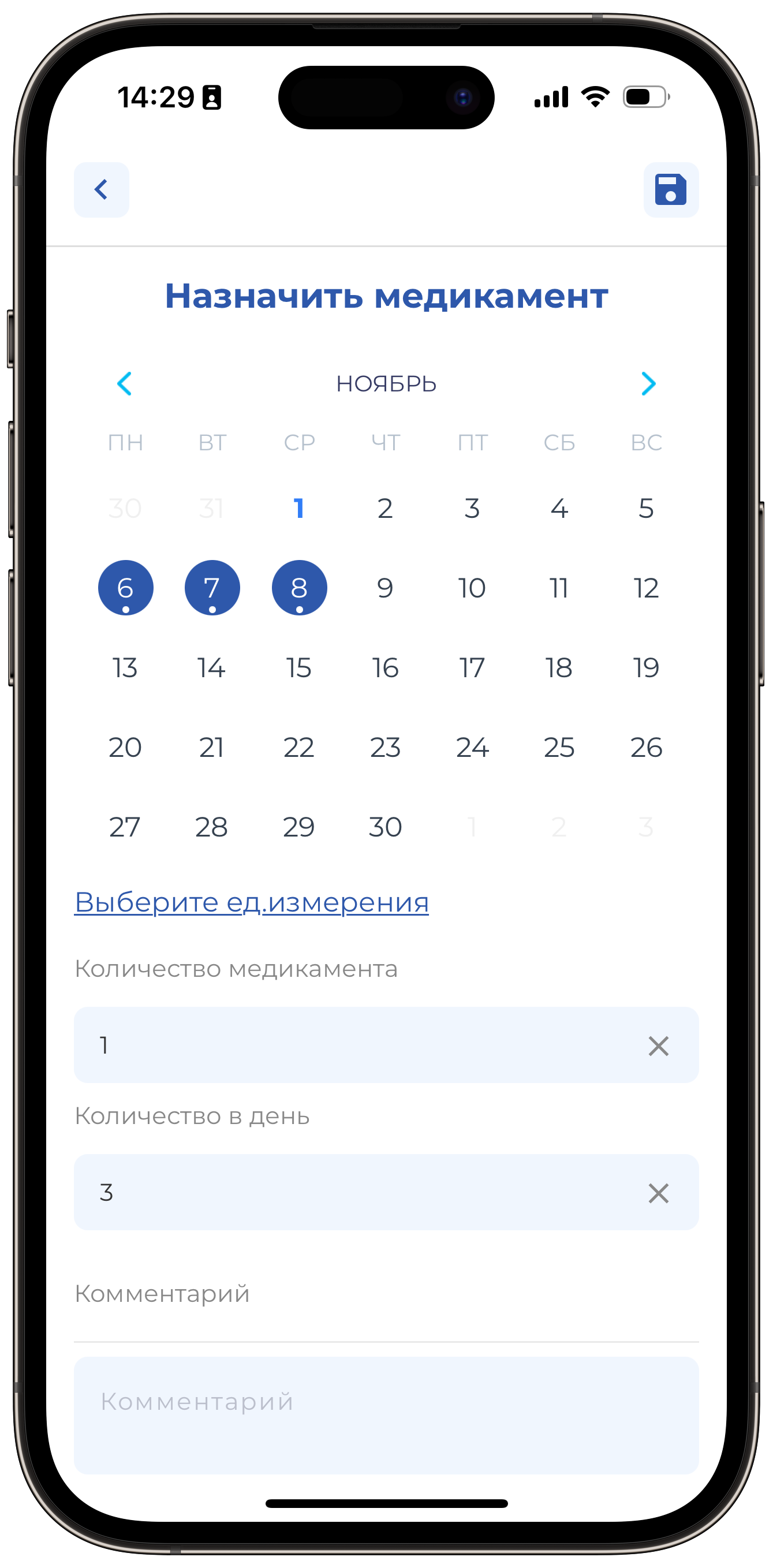Clear the Количество в день value
This screenshot has height=1568, width=773.
[659, 1194]
